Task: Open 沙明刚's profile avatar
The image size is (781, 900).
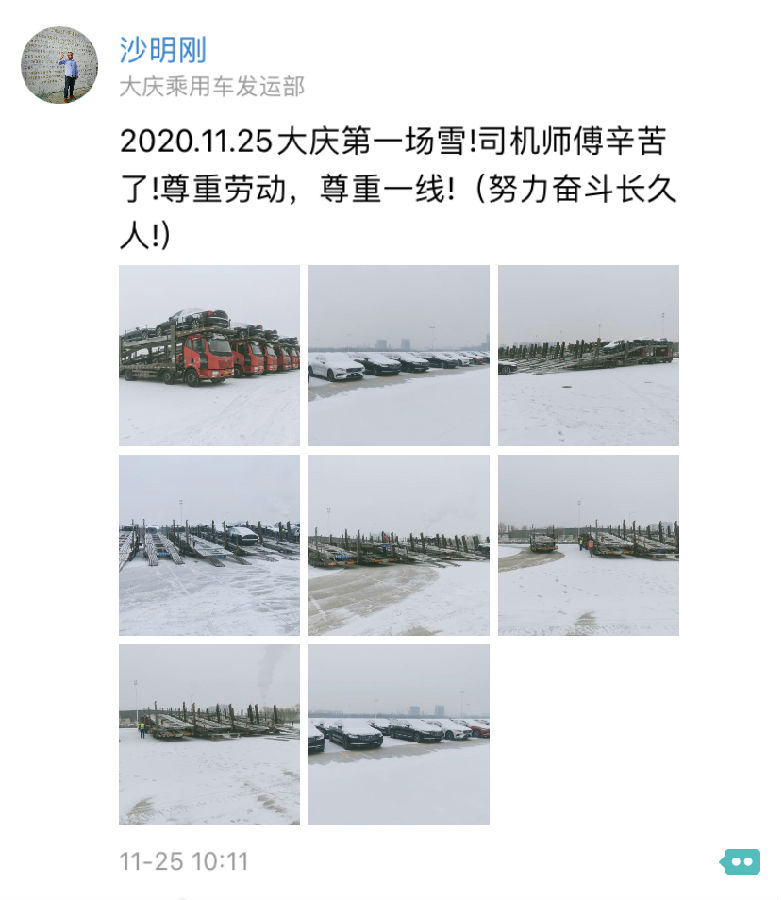Action: (x=60, y=65)
